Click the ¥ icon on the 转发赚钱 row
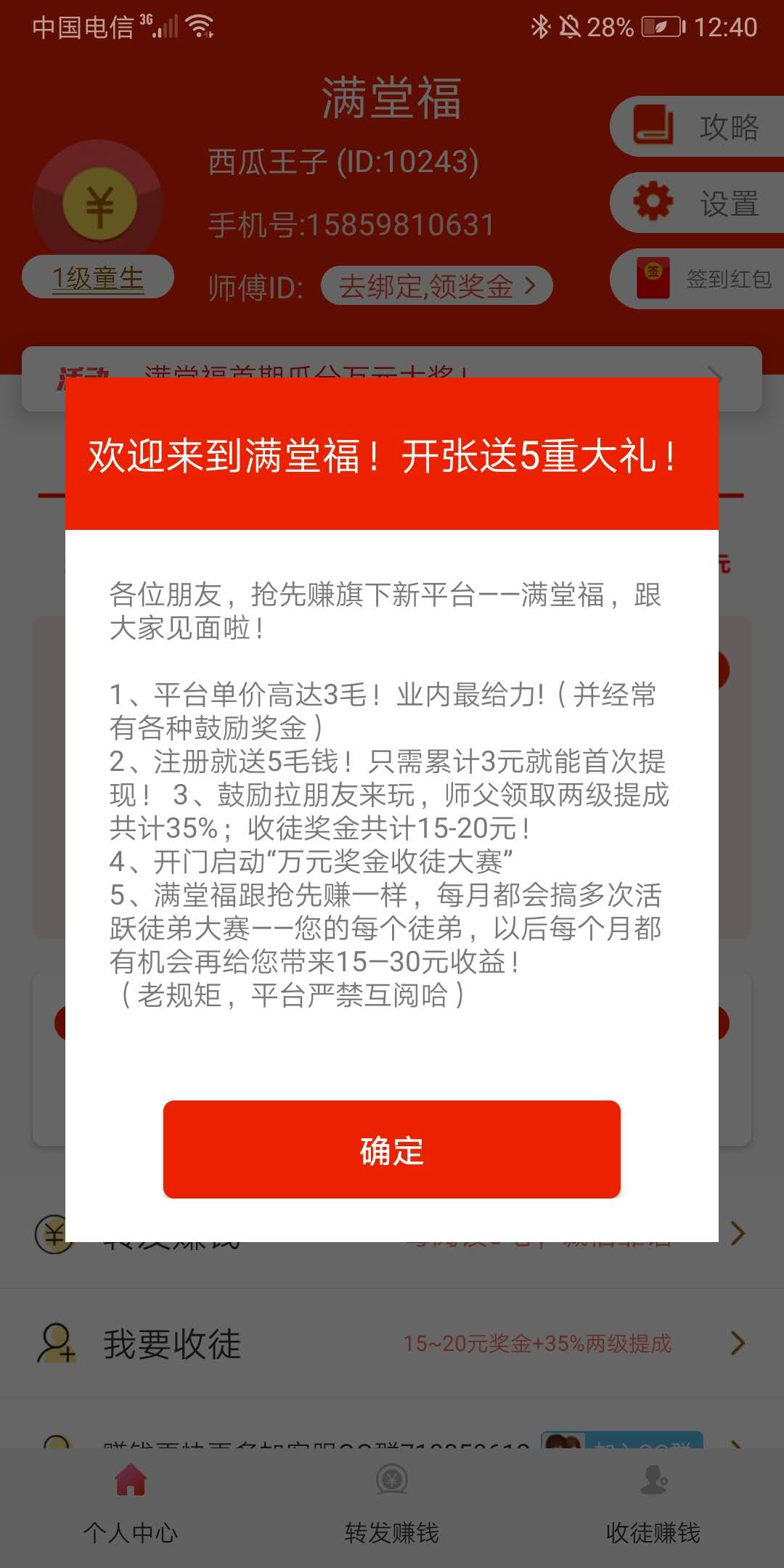 tap(52, 1233)
